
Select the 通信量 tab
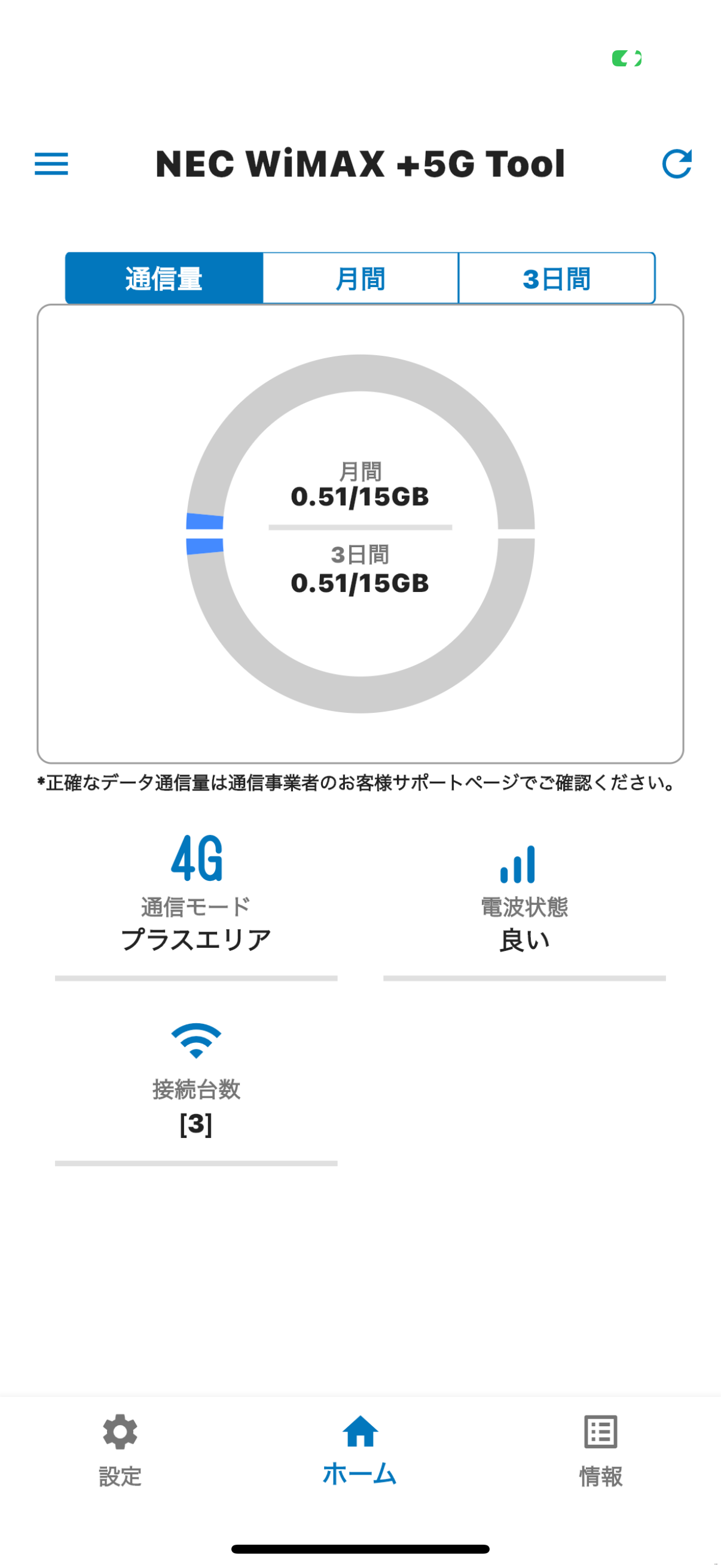point(163,278)
